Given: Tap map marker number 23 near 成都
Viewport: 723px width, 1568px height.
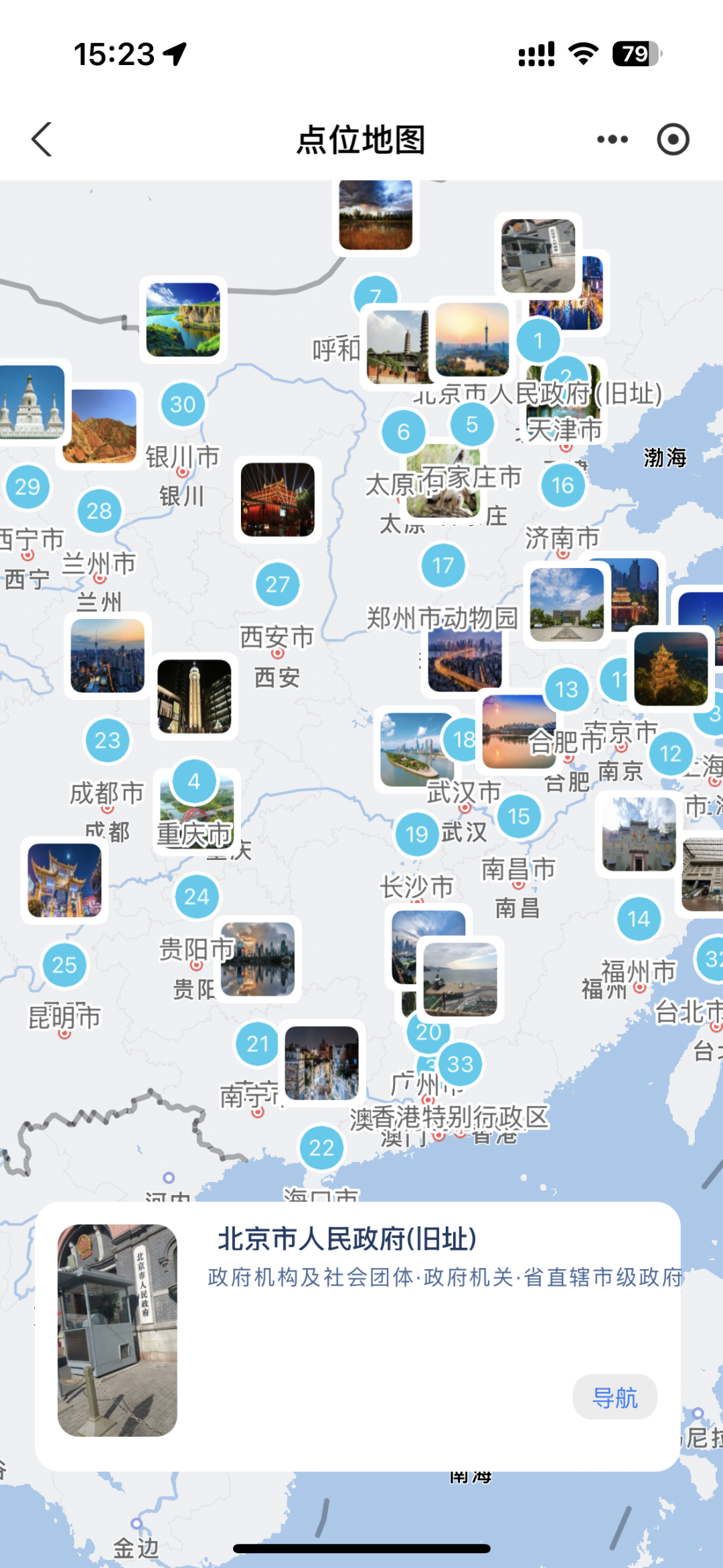Looking at the screenshot, I should coord(107,741).
